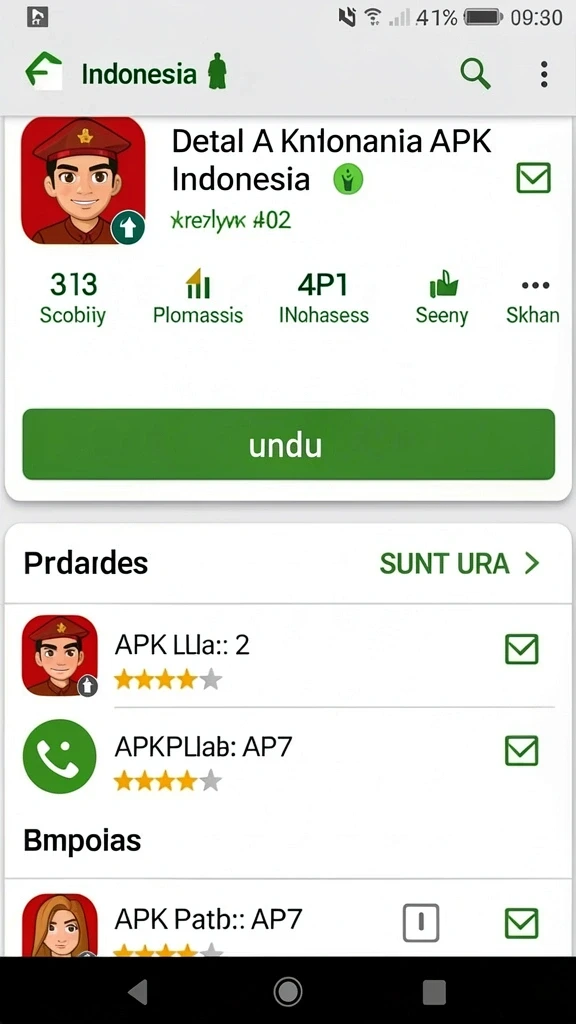This screenshot has height=1024, width=576.
Task: Open the search magnifier icon
Action: point(475,72)
